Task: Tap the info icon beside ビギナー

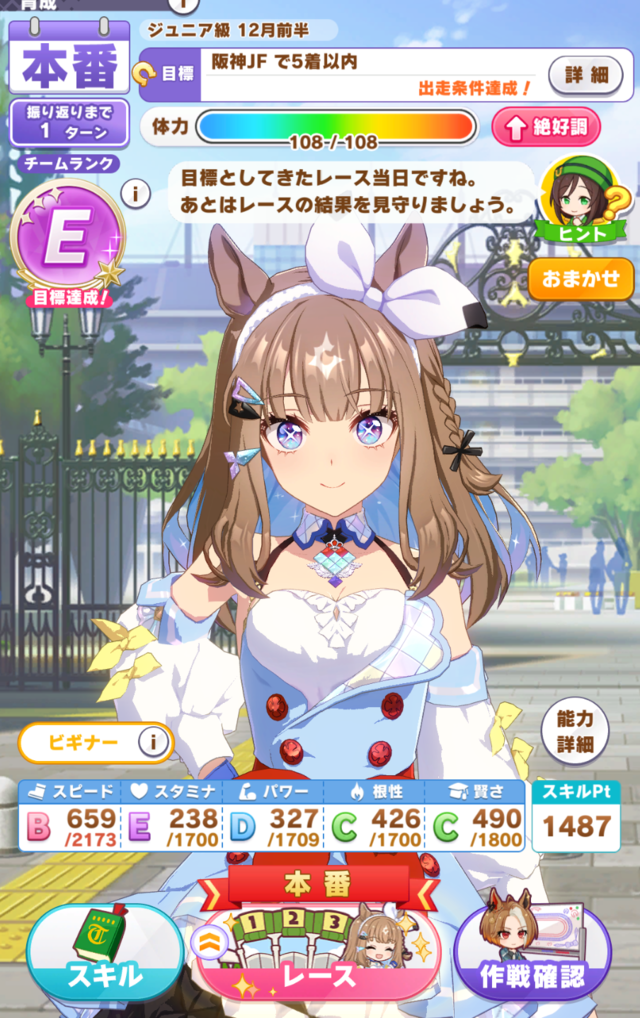Action: [x=153, y=741]
